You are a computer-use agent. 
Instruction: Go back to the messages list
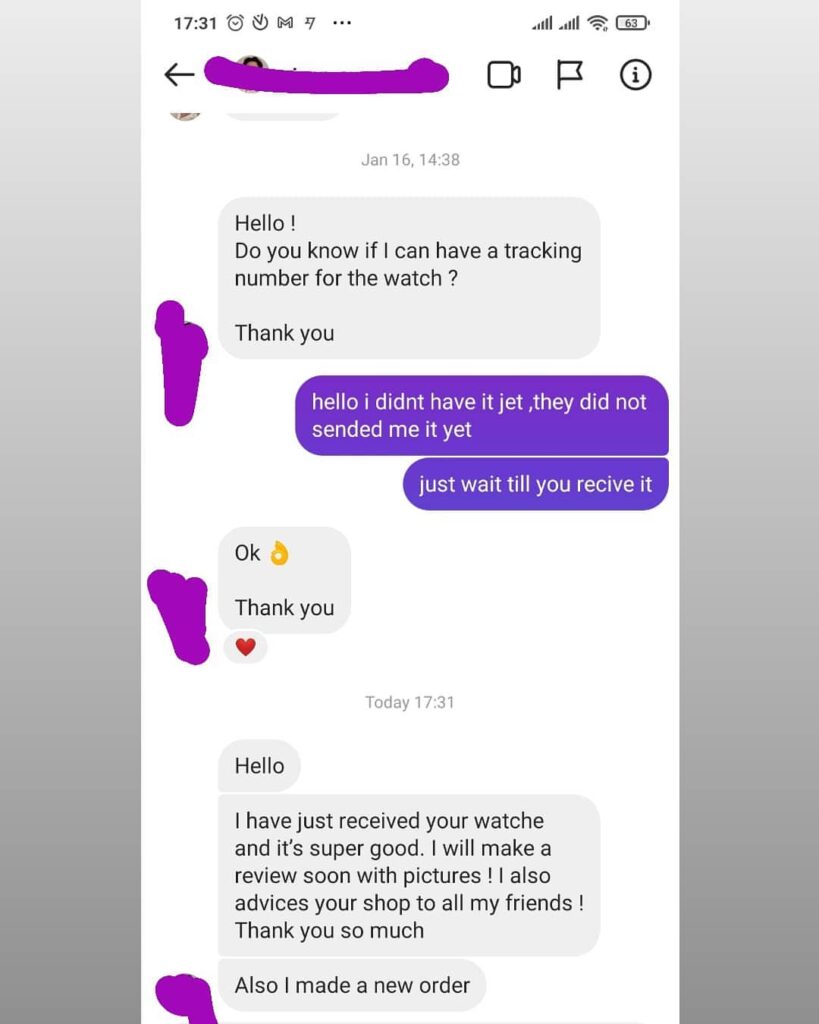click(x=179, y=75)
